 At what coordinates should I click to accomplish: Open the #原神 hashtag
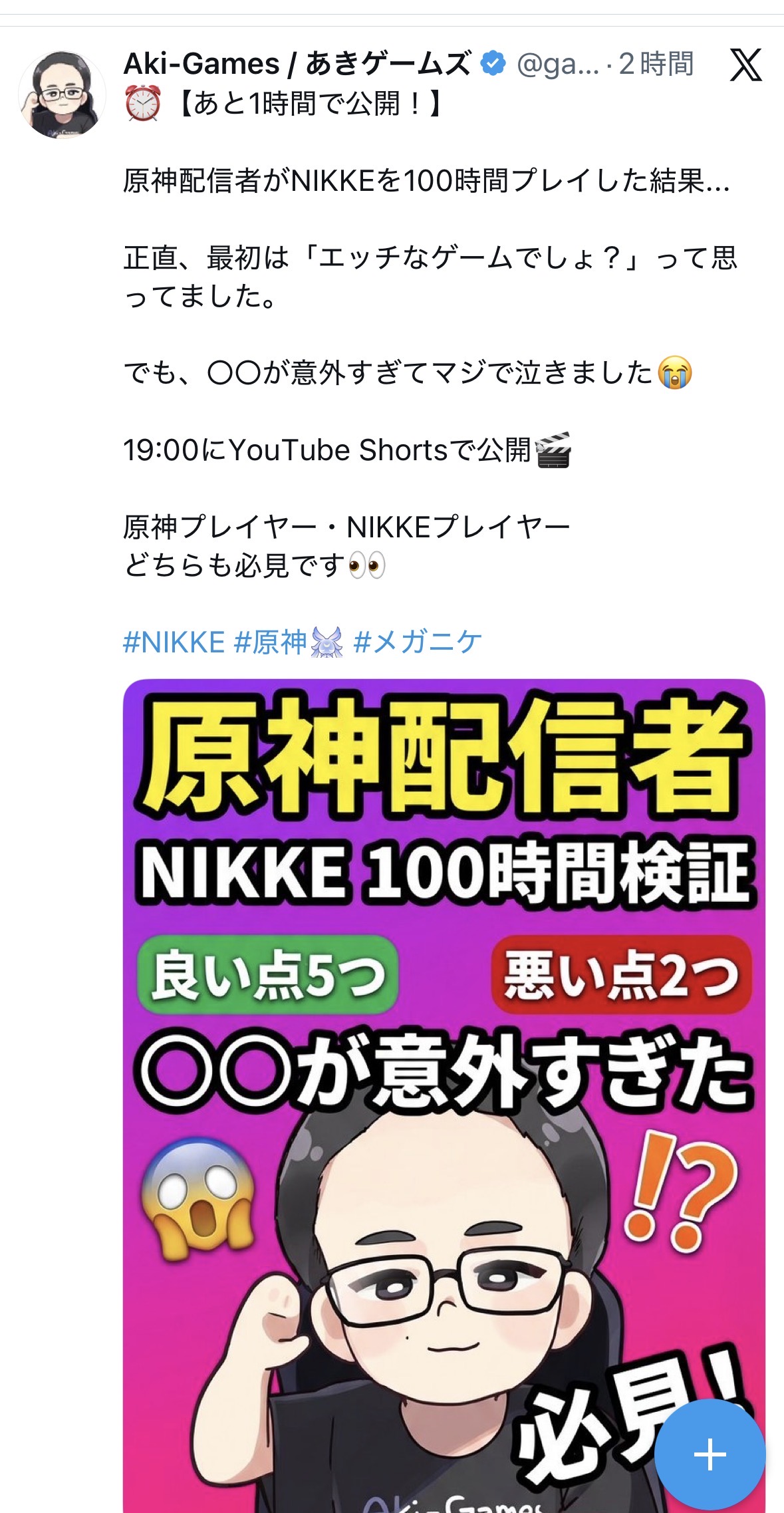[x=271, y=642]
